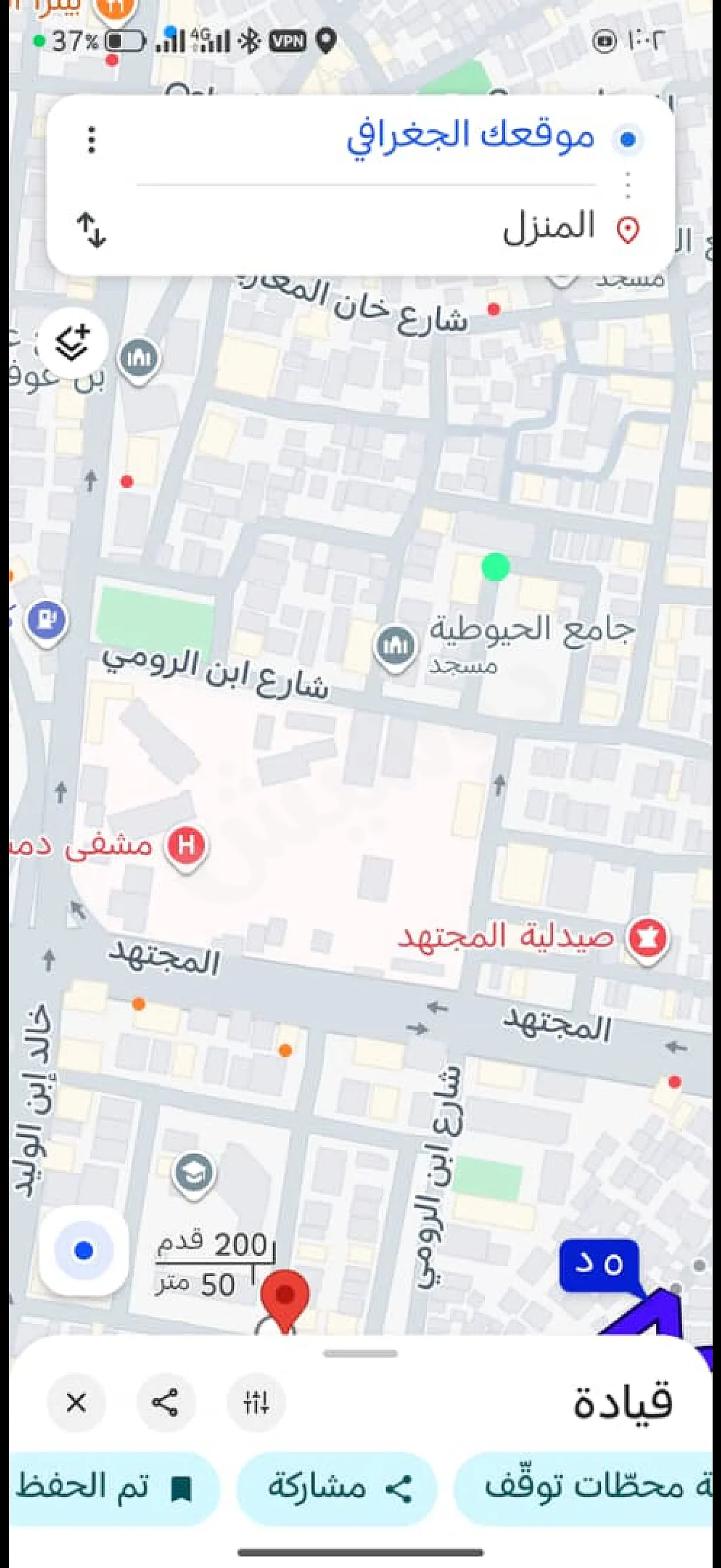Tap the share icon beside close
721x1568 pixels.
click(166, 1402)
